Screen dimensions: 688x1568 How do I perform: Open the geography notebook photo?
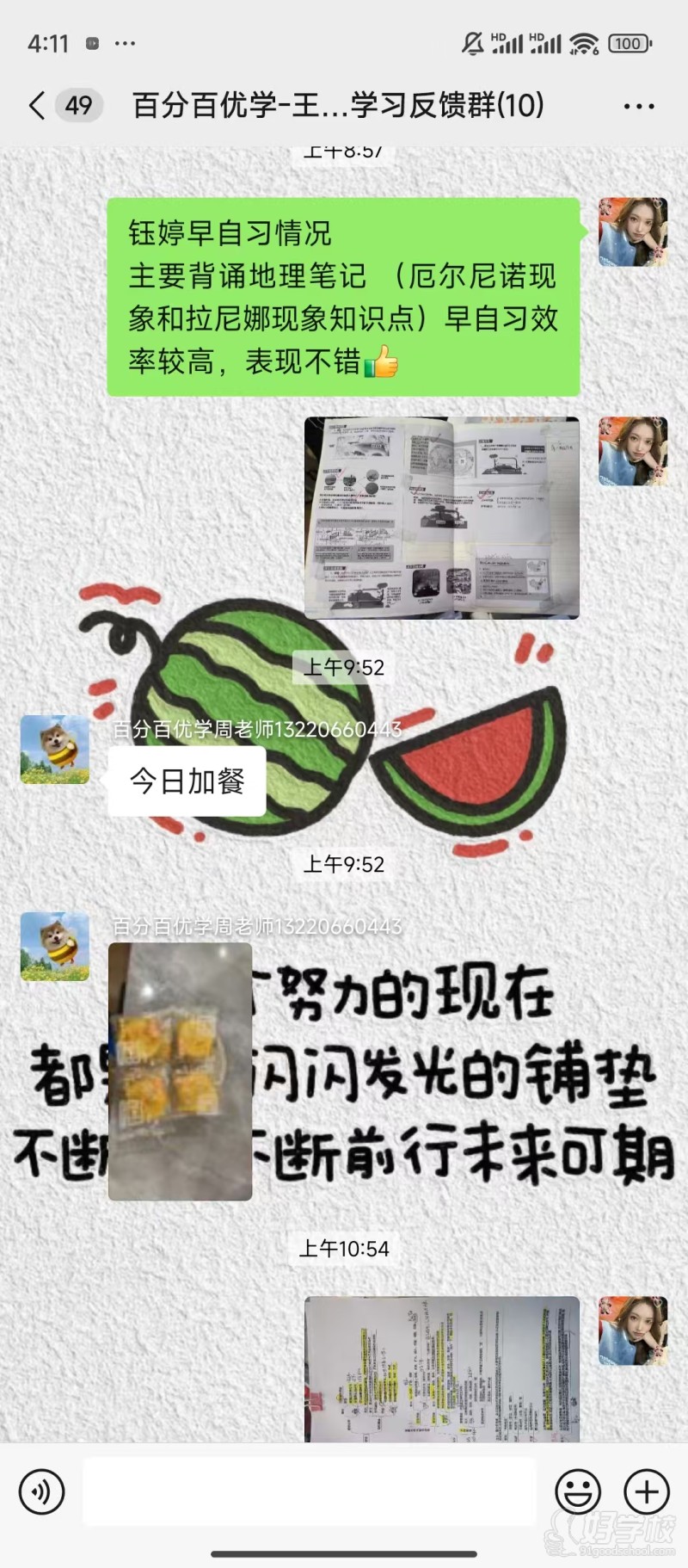click(x=445, y=516)
